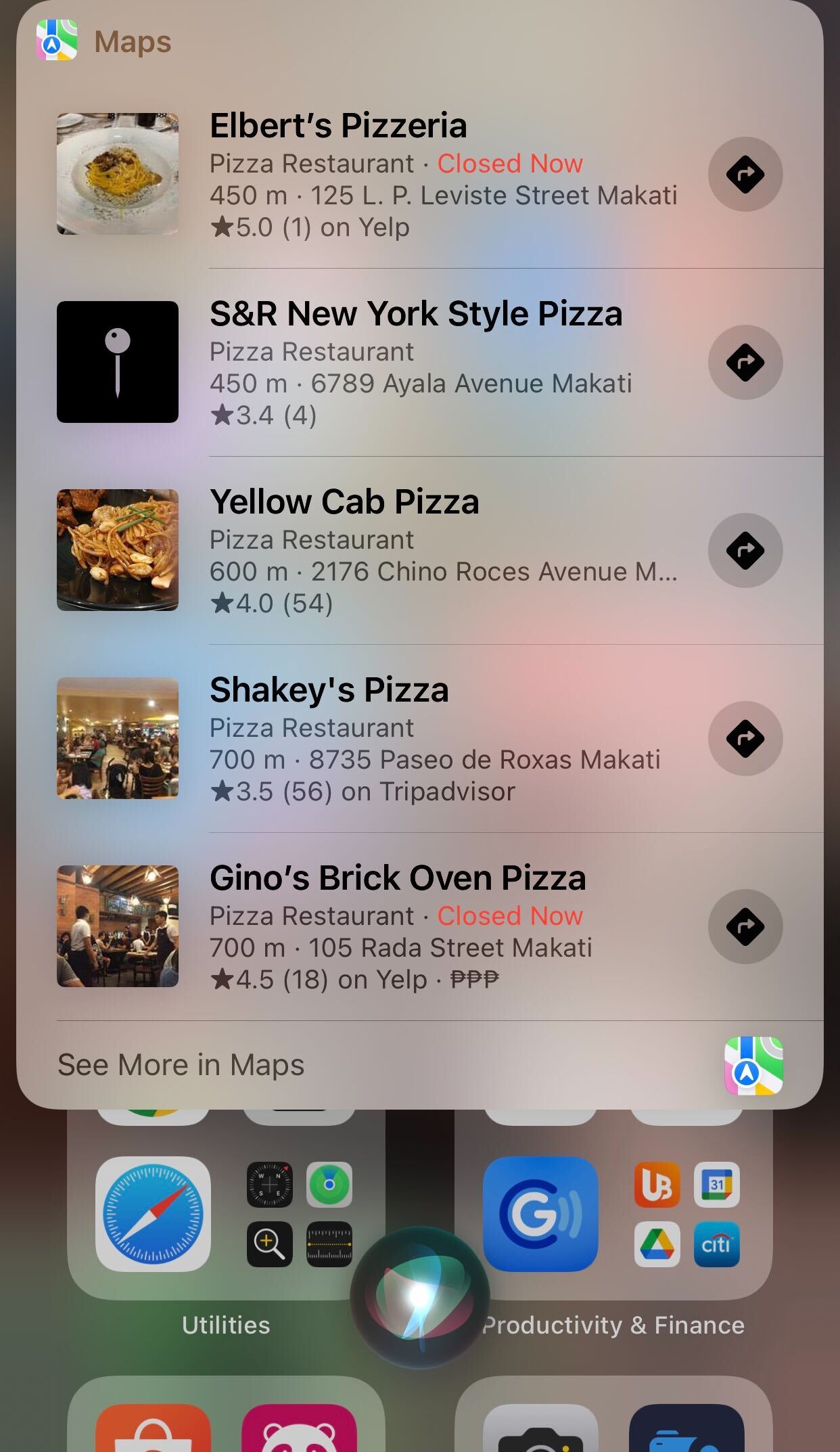This screenshot has height=1452, width=840.
Task: Open the Citi banking app
Action: click(x=716, y=1244)
